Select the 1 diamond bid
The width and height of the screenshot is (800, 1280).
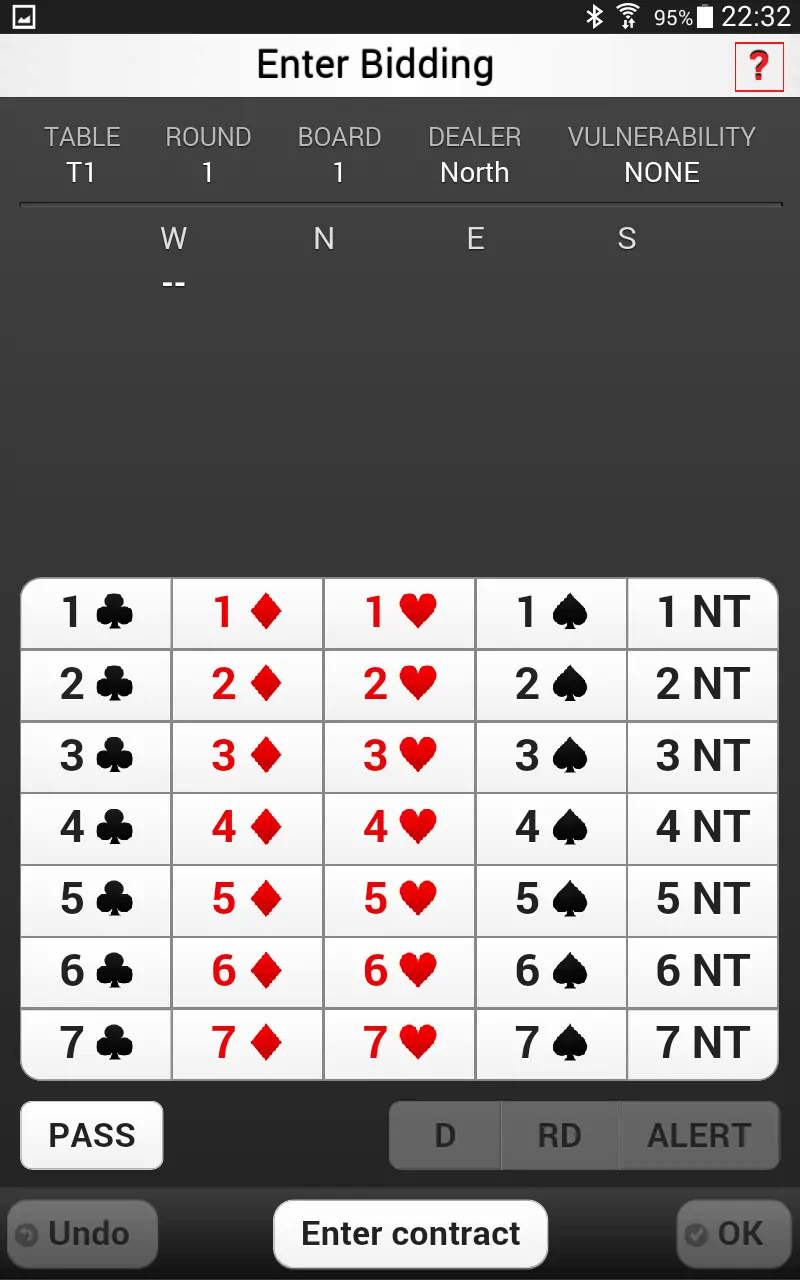(x=248, y=613)
